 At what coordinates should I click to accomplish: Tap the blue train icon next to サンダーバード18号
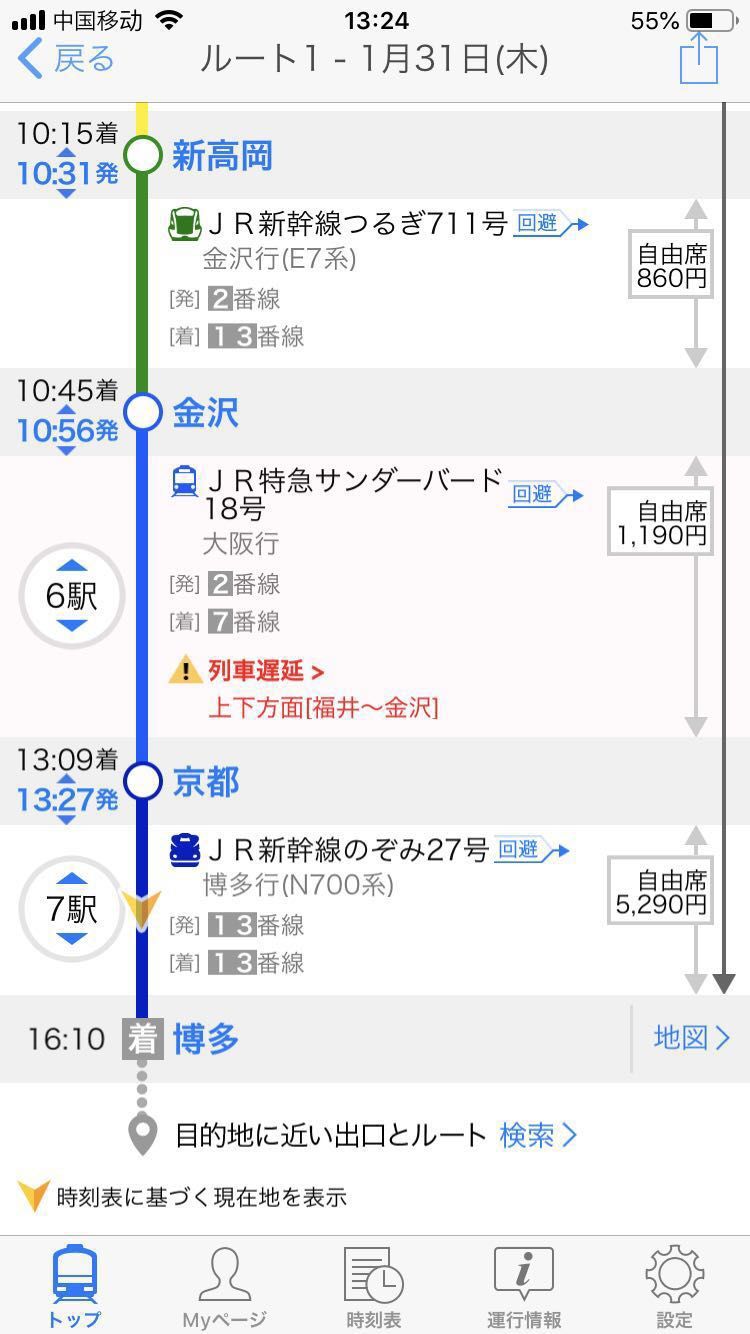(184, 482)
